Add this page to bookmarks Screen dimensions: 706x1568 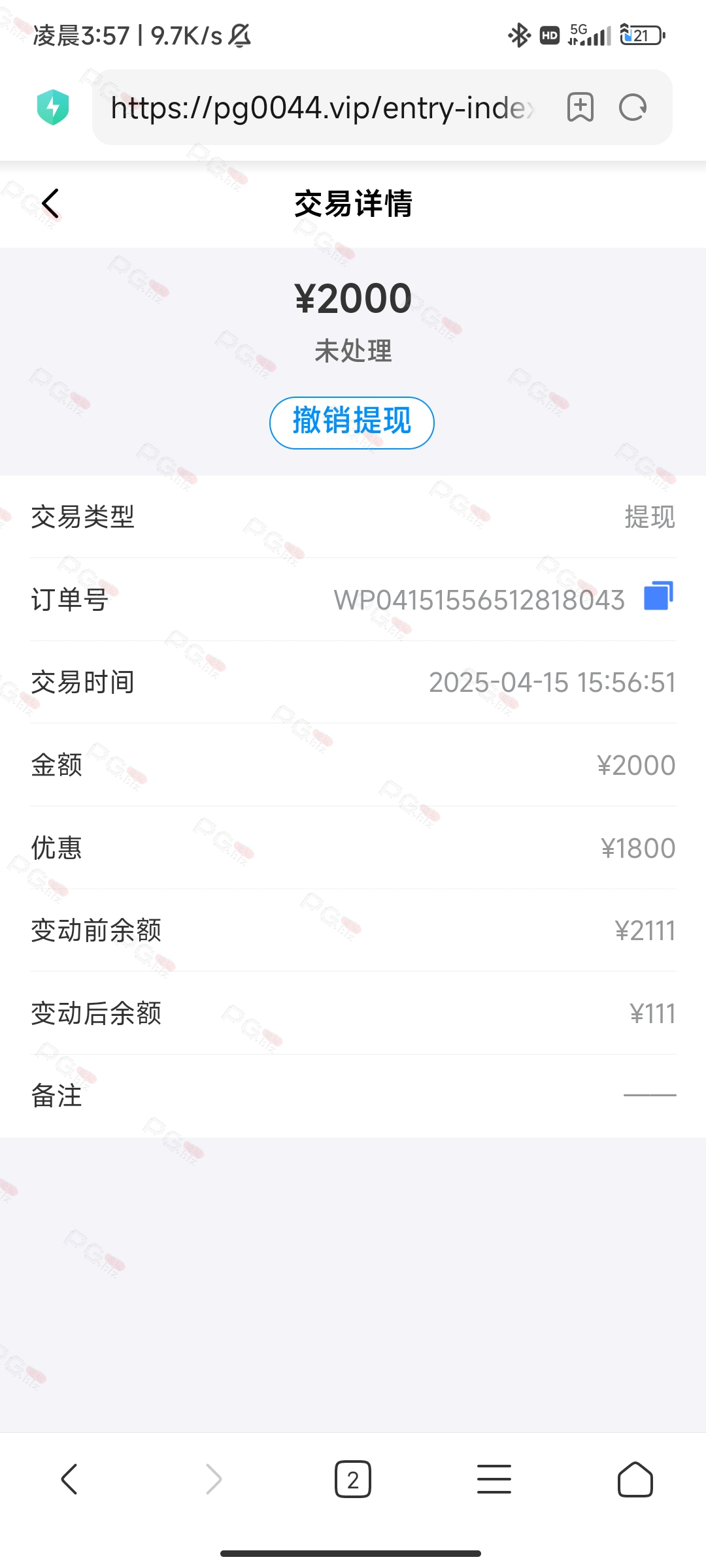point(580,108)
